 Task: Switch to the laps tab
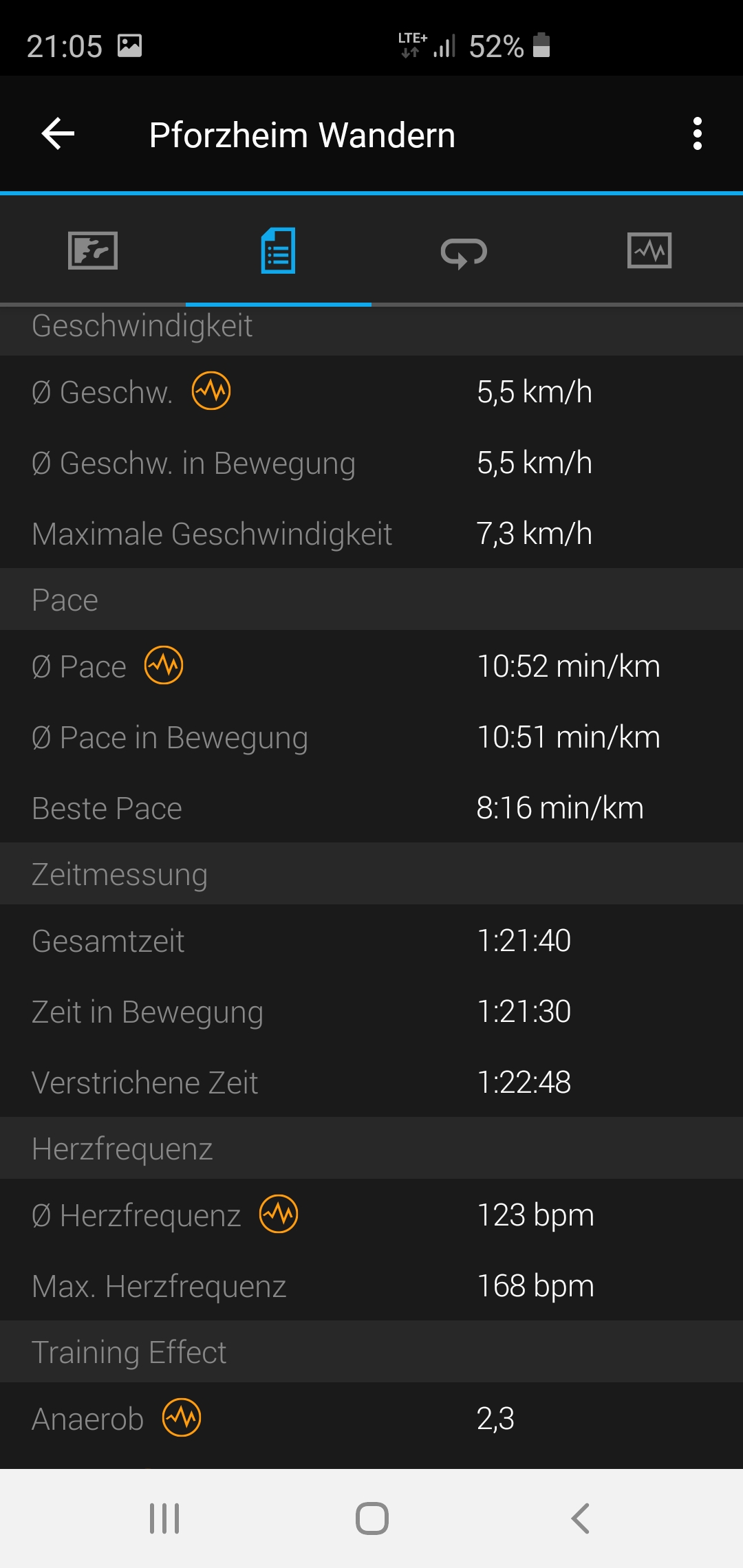click(x=464, y=252)
